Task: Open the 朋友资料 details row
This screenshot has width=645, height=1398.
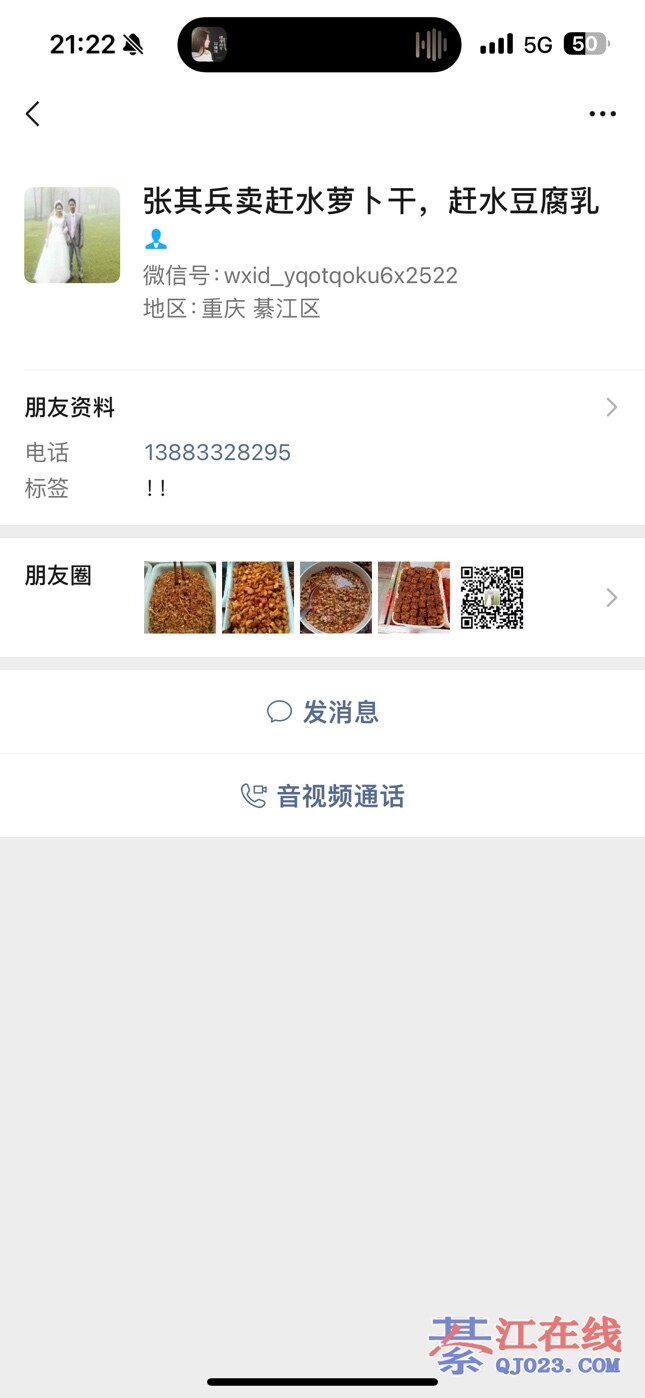Action: (322, 408)
